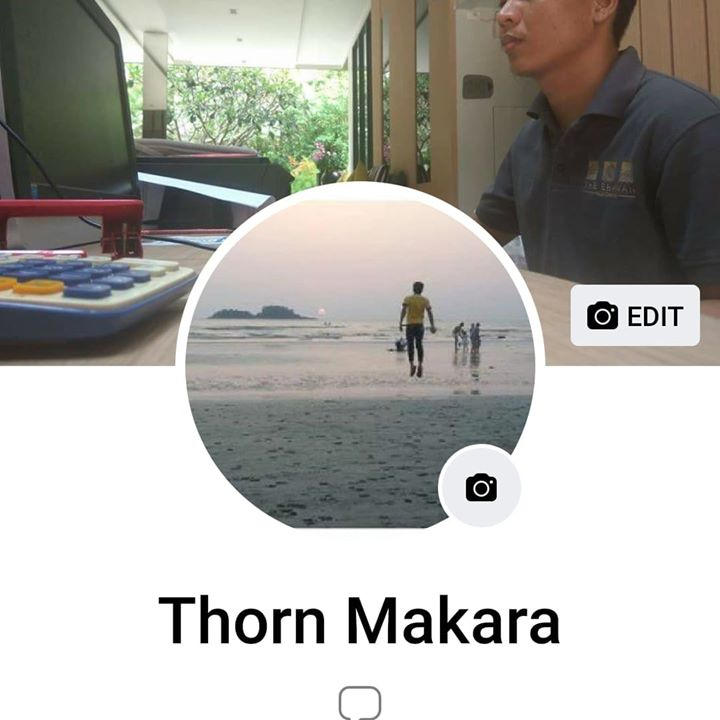Tap camera icon on profile picture
The width and height of the screenshot is (720, 720).
click(x=481, y=487)
